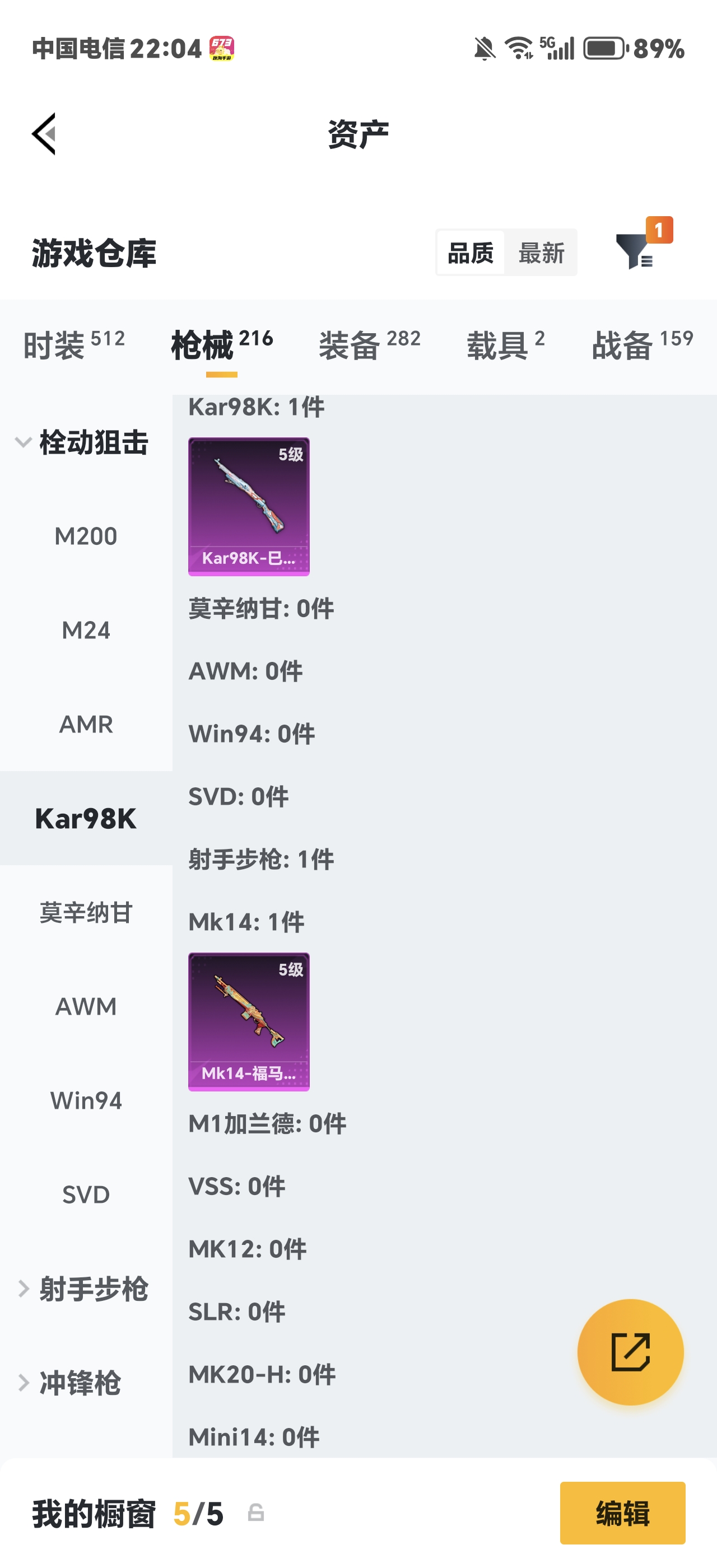Select 莫辛纳甘 in the sidebar
This screenshot has height=1568, width=717.
86,912
